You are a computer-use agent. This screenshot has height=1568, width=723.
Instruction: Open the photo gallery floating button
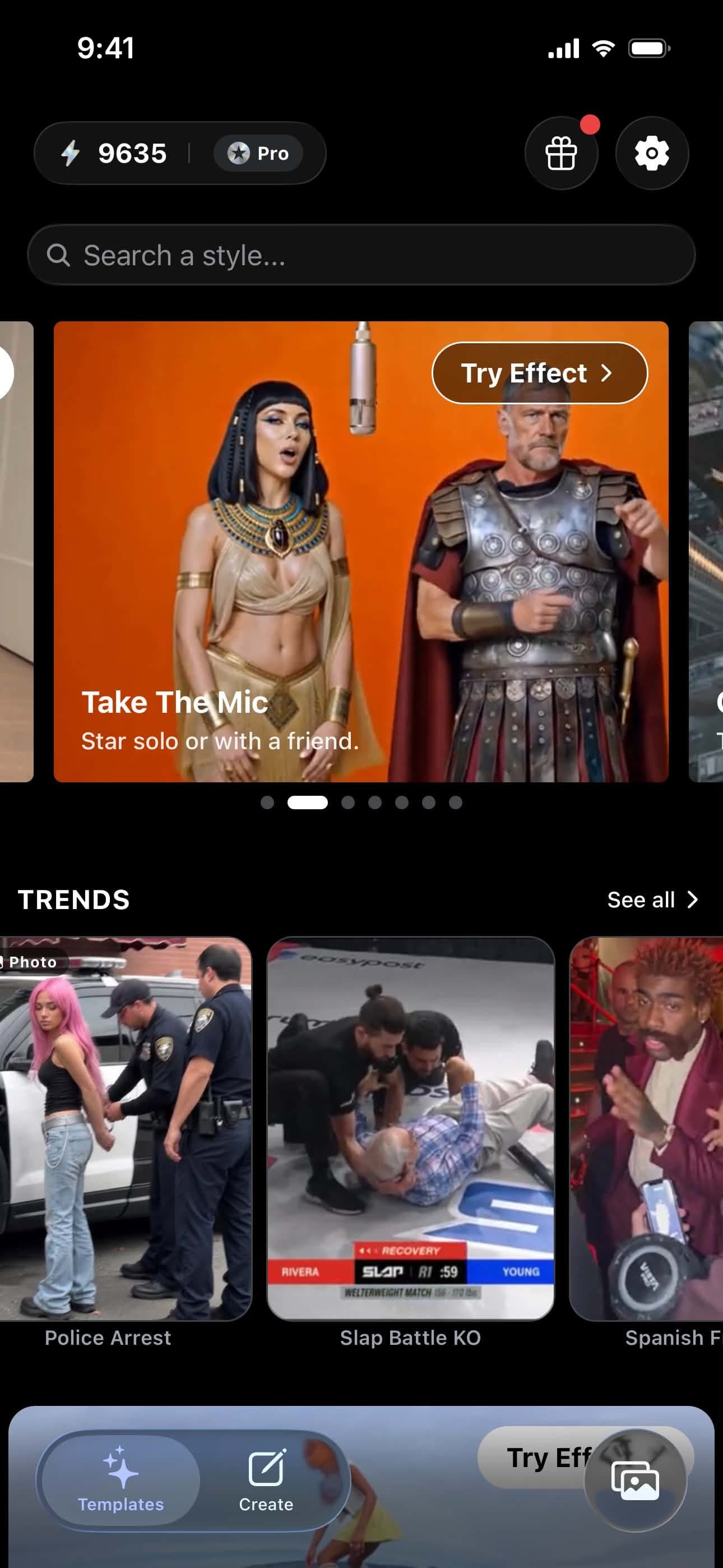click(x=636, y=1481)
